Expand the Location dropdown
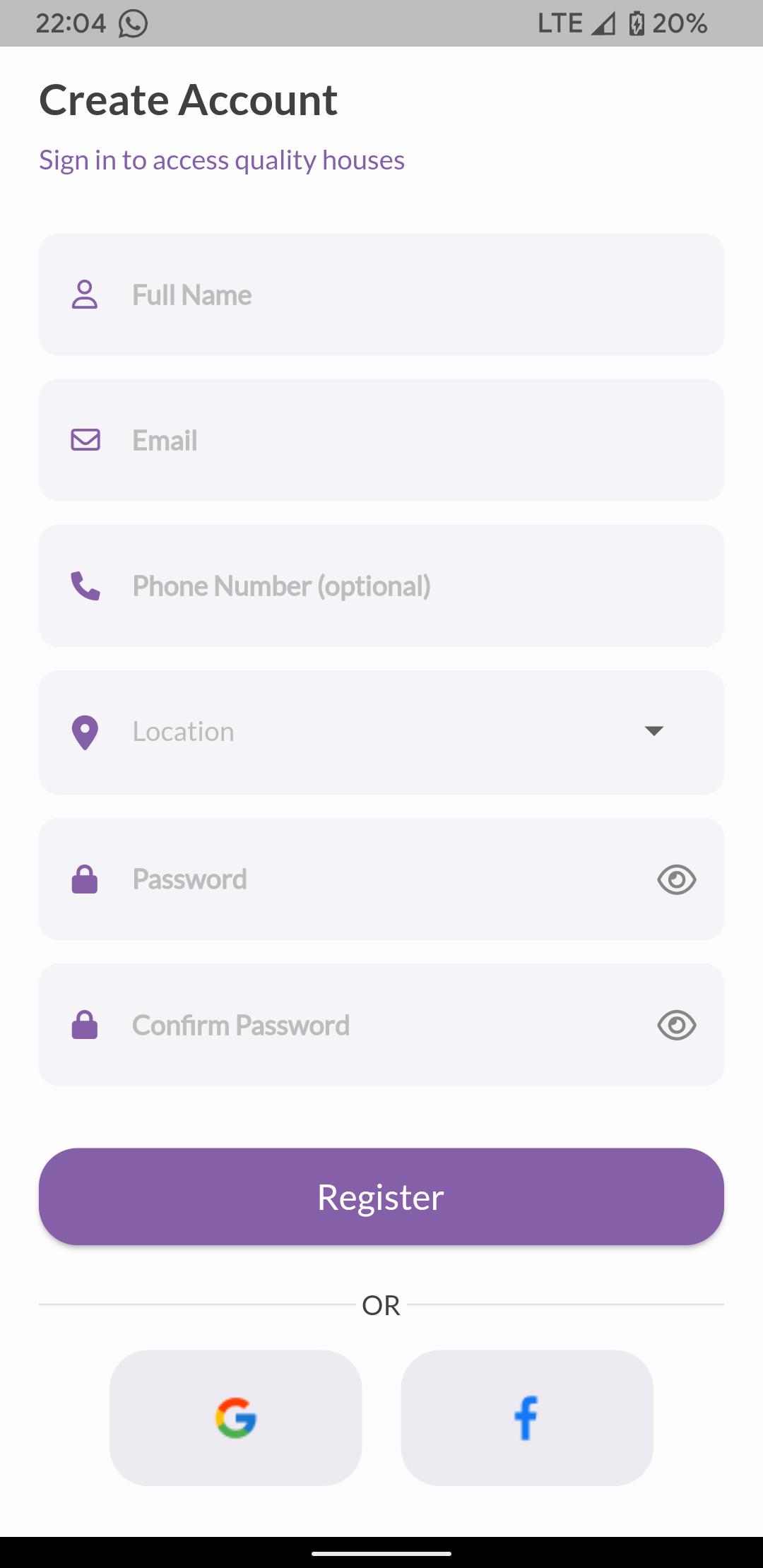763x1568 pixels. tap(381, 732)
